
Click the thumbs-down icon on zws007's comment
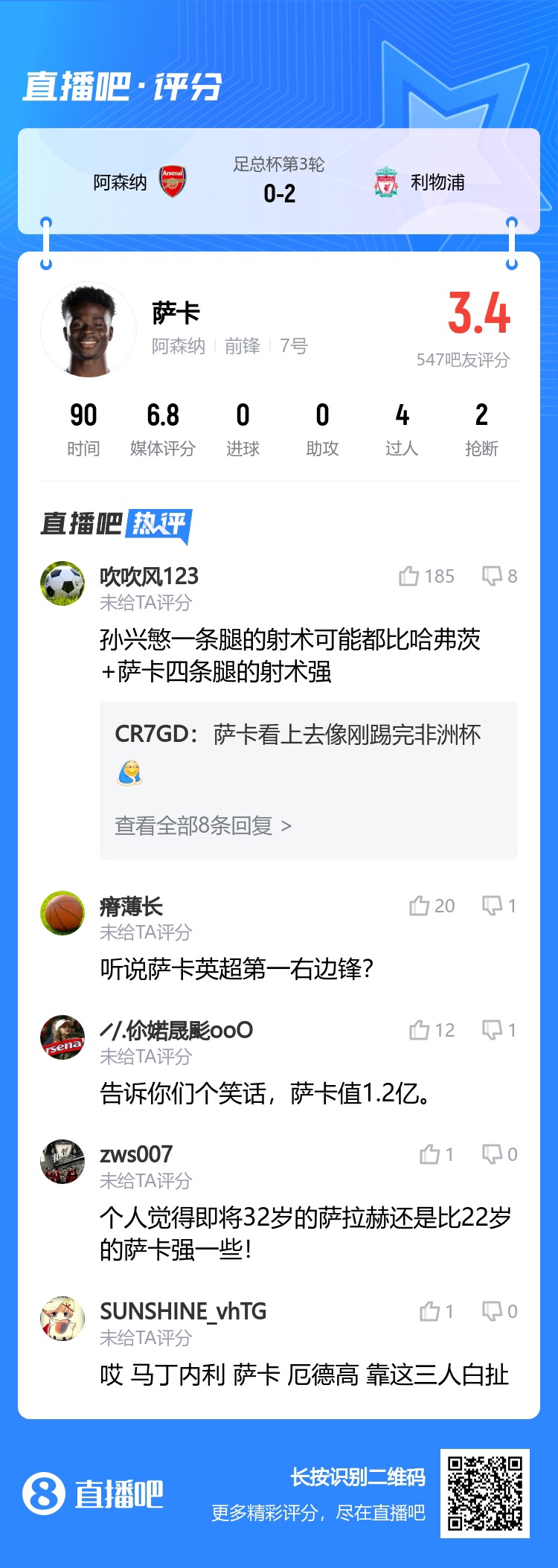click(492, 1154)
